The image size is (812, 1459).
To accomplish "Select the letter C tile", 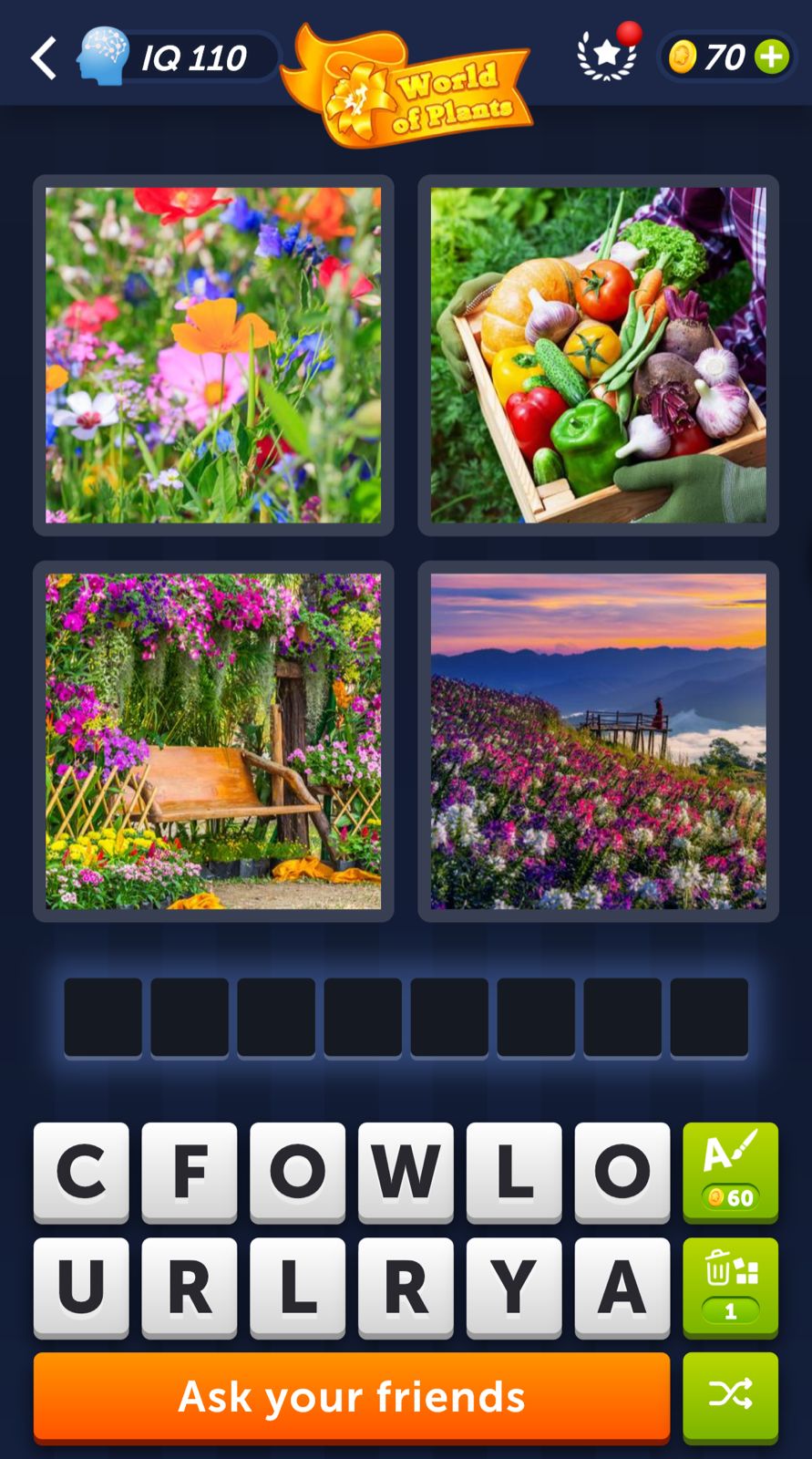I will (x=81, y=1172).
